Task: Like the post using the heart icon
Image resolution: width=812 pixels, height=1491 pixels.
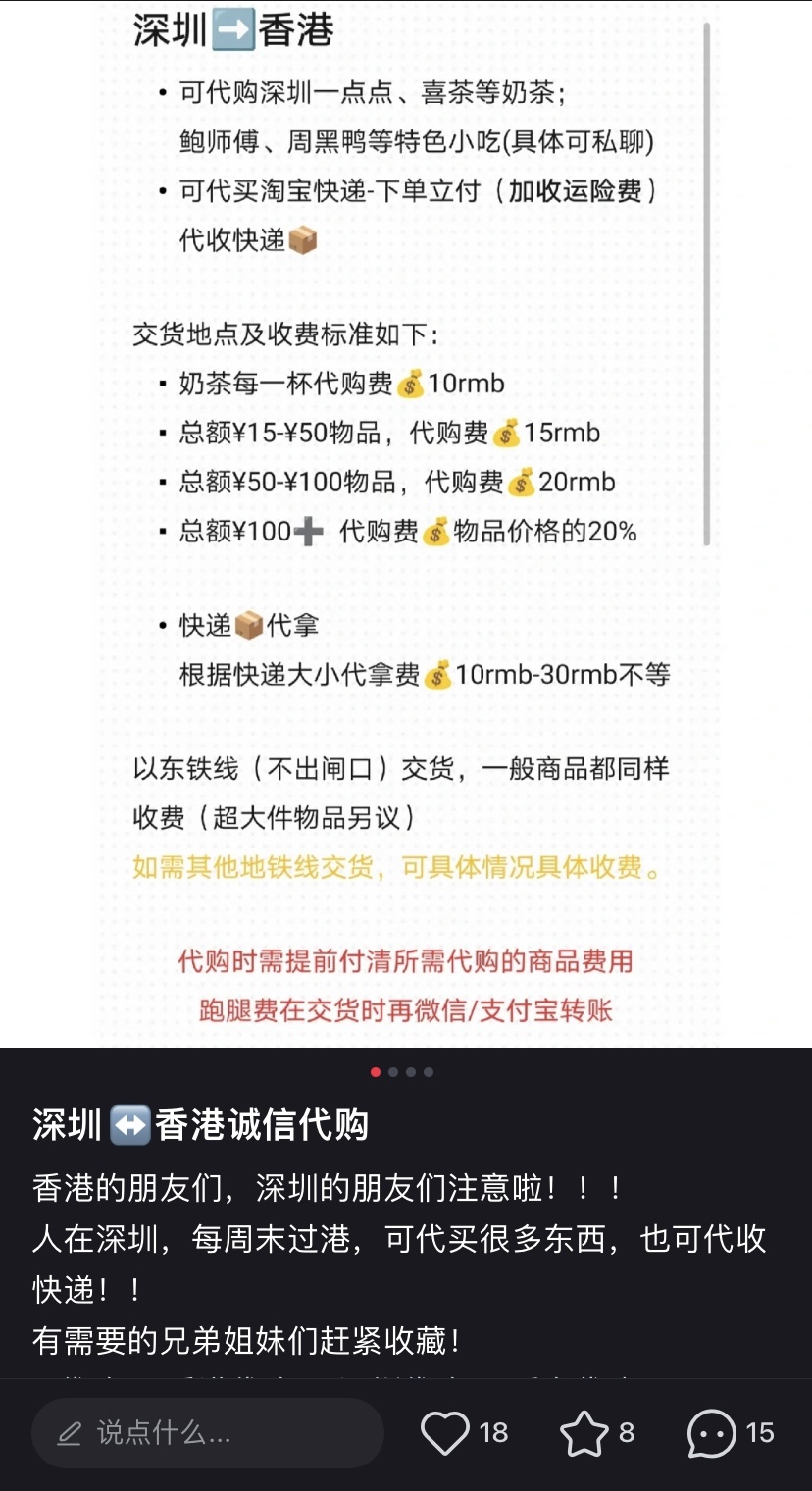Action: pyautogui.click(x=446, y=1432)
